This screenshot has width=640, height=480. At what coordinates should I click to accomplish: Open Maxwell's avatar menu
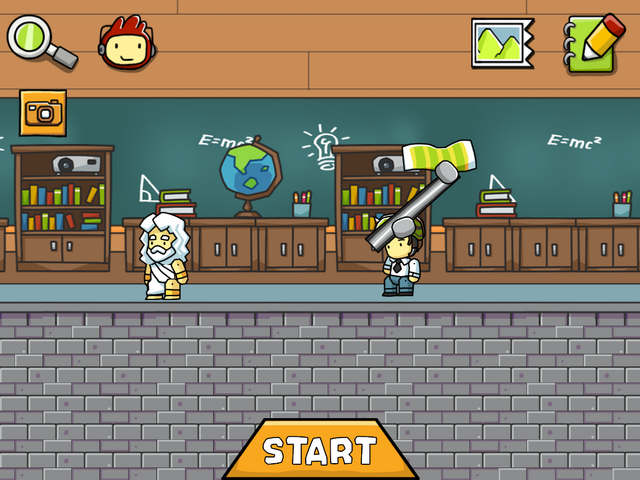point(125,42)
